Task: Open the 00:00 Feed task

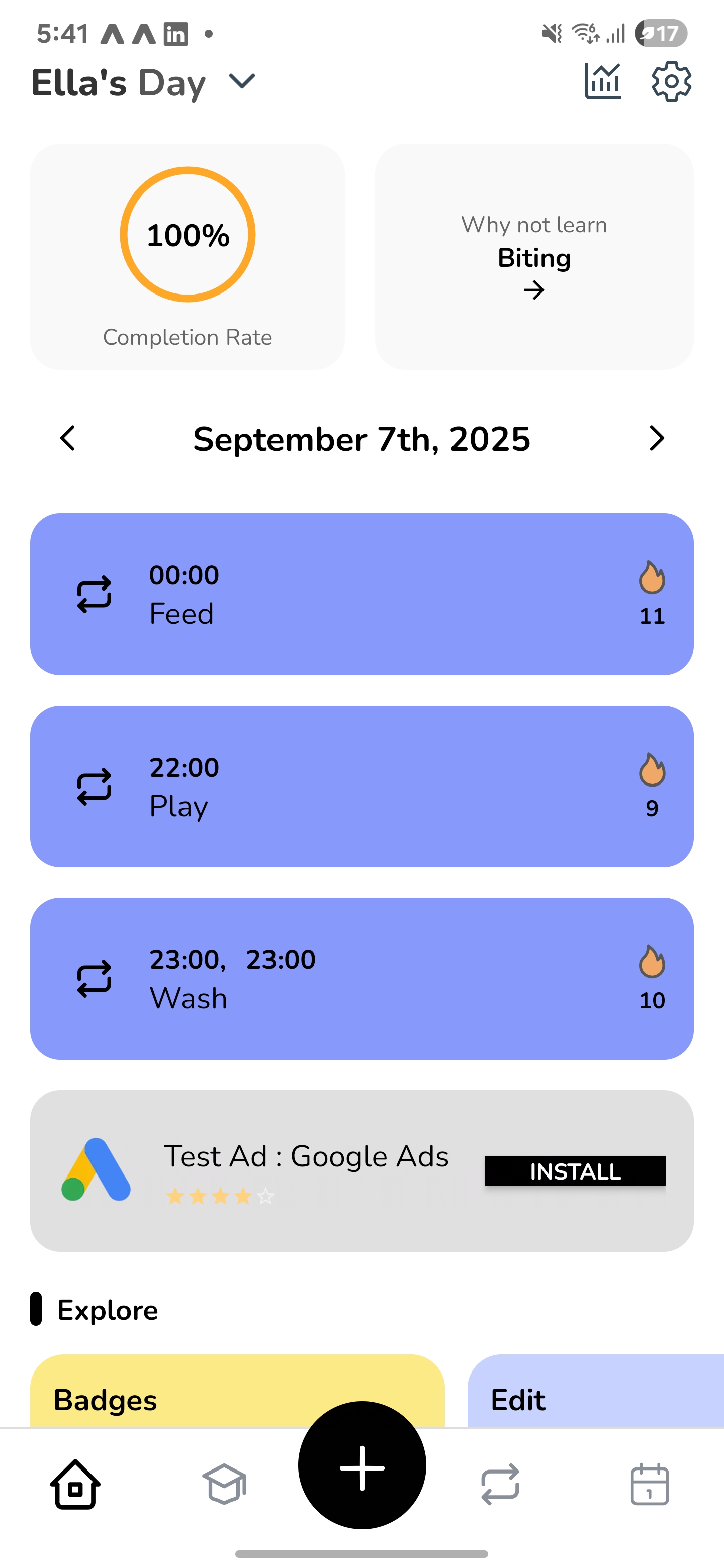Action: pyautogui.click(x=361, y=594)
